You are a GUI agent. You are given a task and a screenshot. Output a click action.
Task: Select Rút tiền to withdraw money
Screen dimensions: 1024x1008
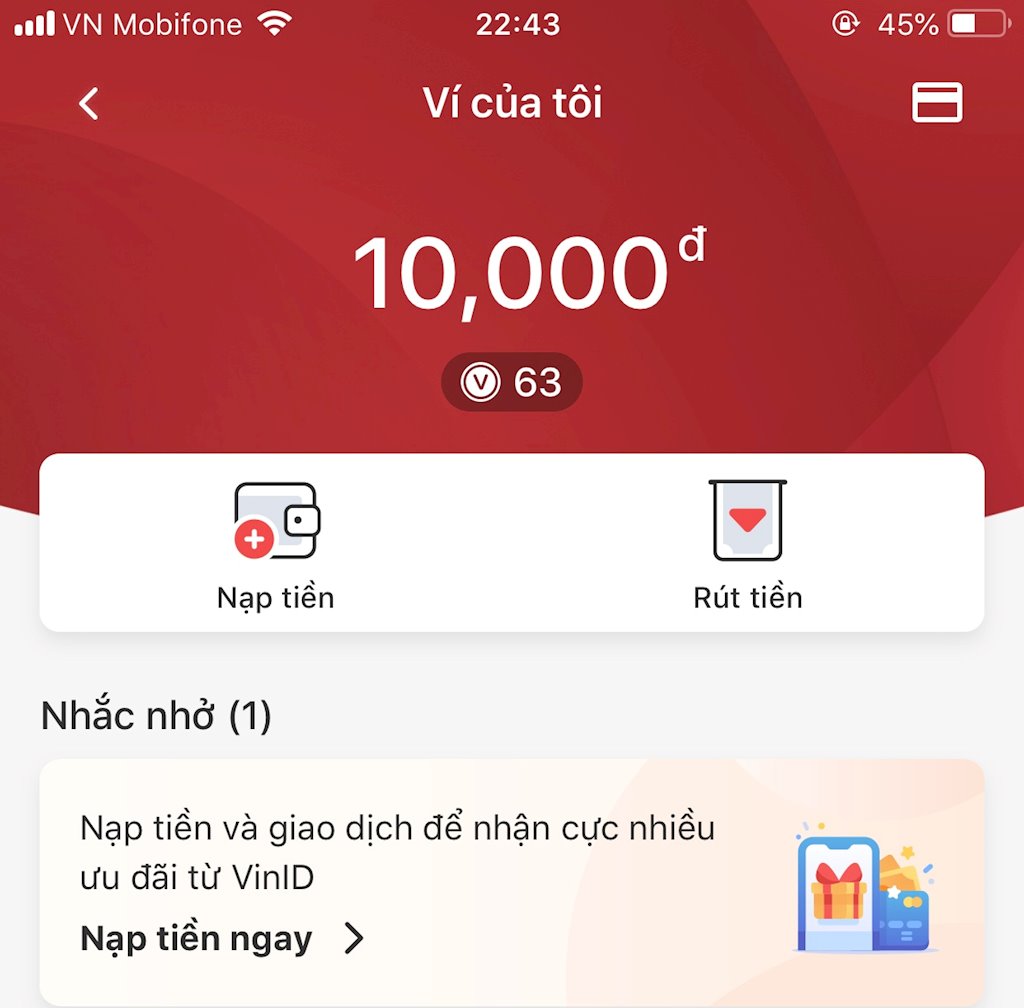(x=748, y=545)
